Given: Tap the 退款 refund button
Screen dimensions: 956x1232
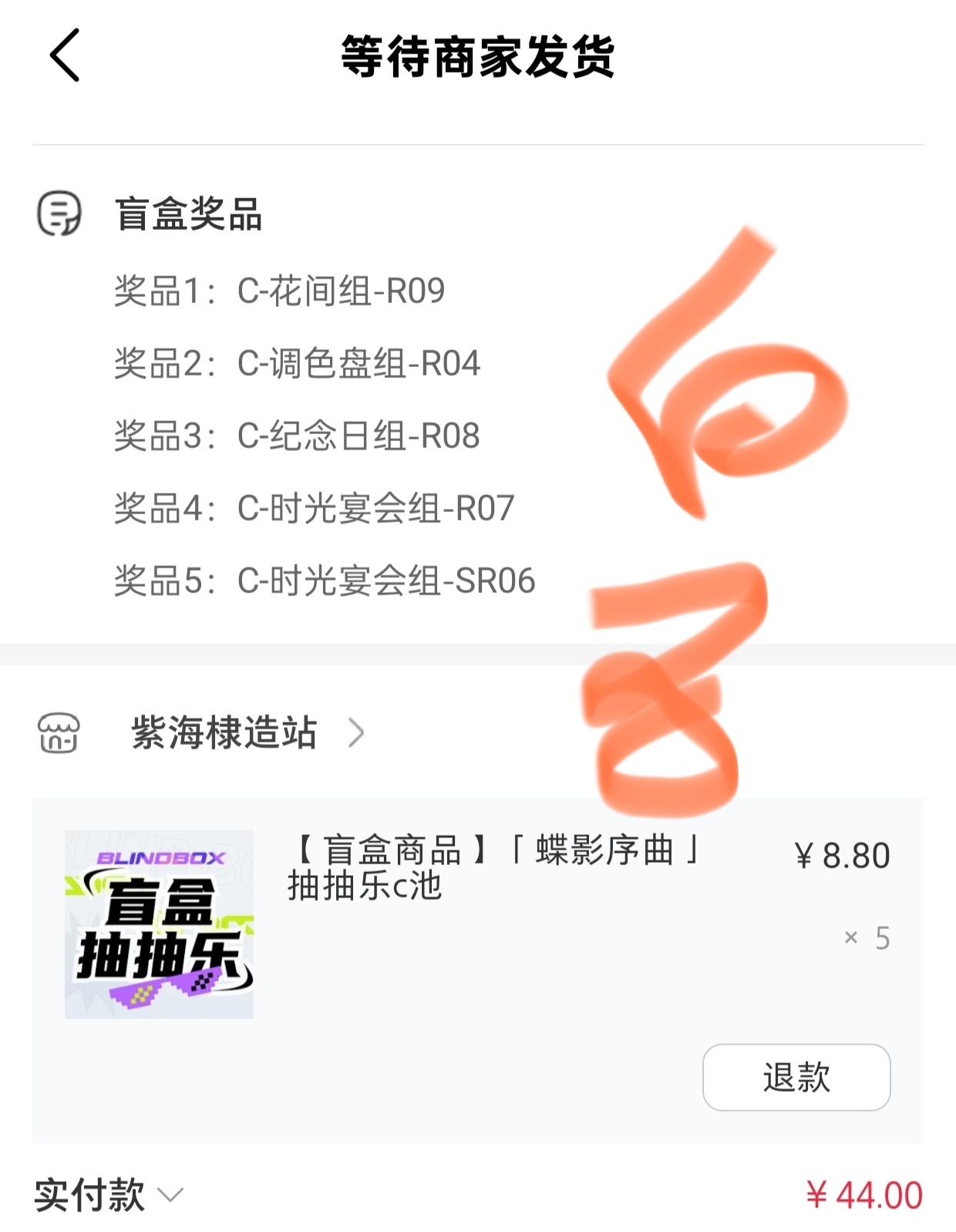Looking at the screenshot, I should point(796,1077).
